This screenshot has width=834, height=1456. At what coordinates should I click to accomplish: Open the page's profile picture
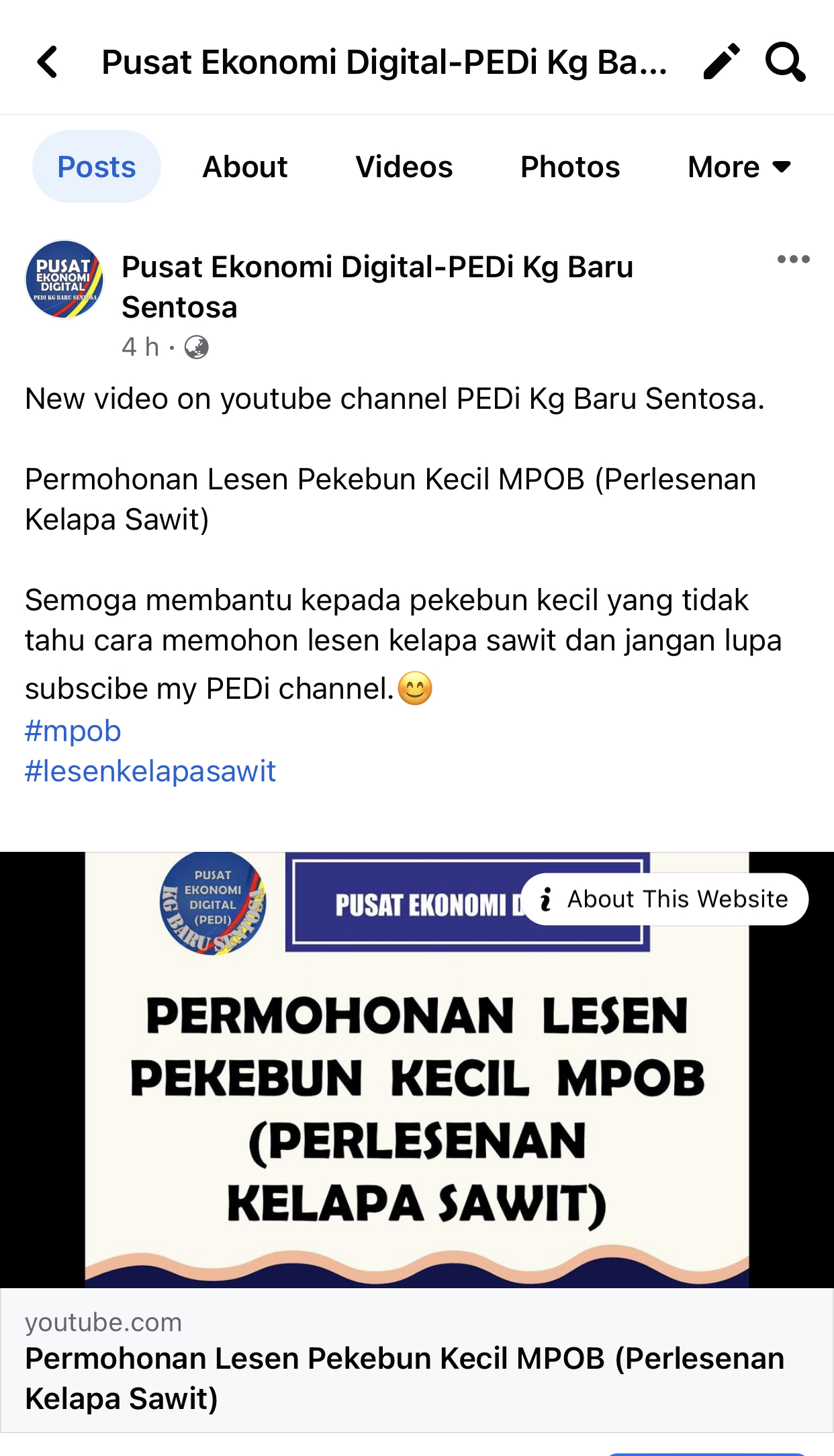coord(64,279)
